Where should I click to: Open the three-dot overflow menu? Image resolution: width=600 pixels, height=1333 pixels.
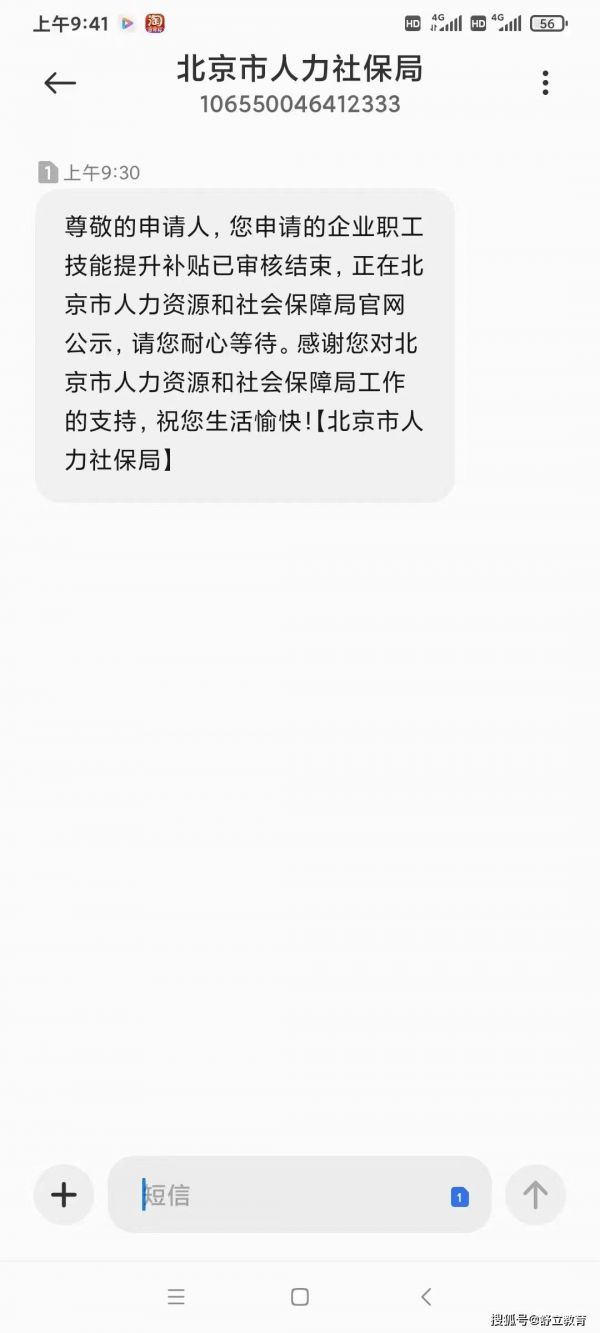pos(545,83)
